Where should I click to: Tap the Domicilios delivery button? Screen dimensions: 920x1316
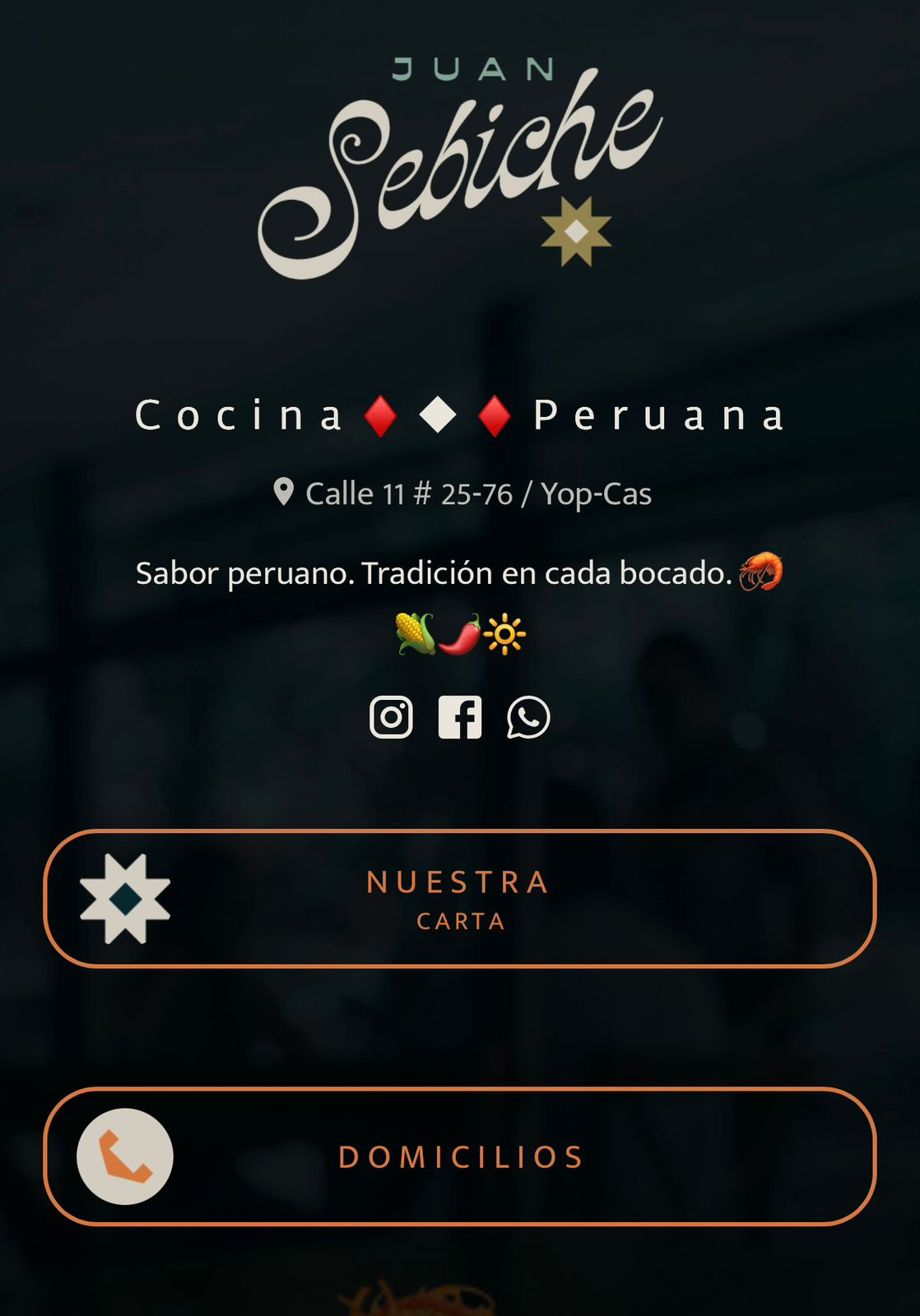[459, 1156]
